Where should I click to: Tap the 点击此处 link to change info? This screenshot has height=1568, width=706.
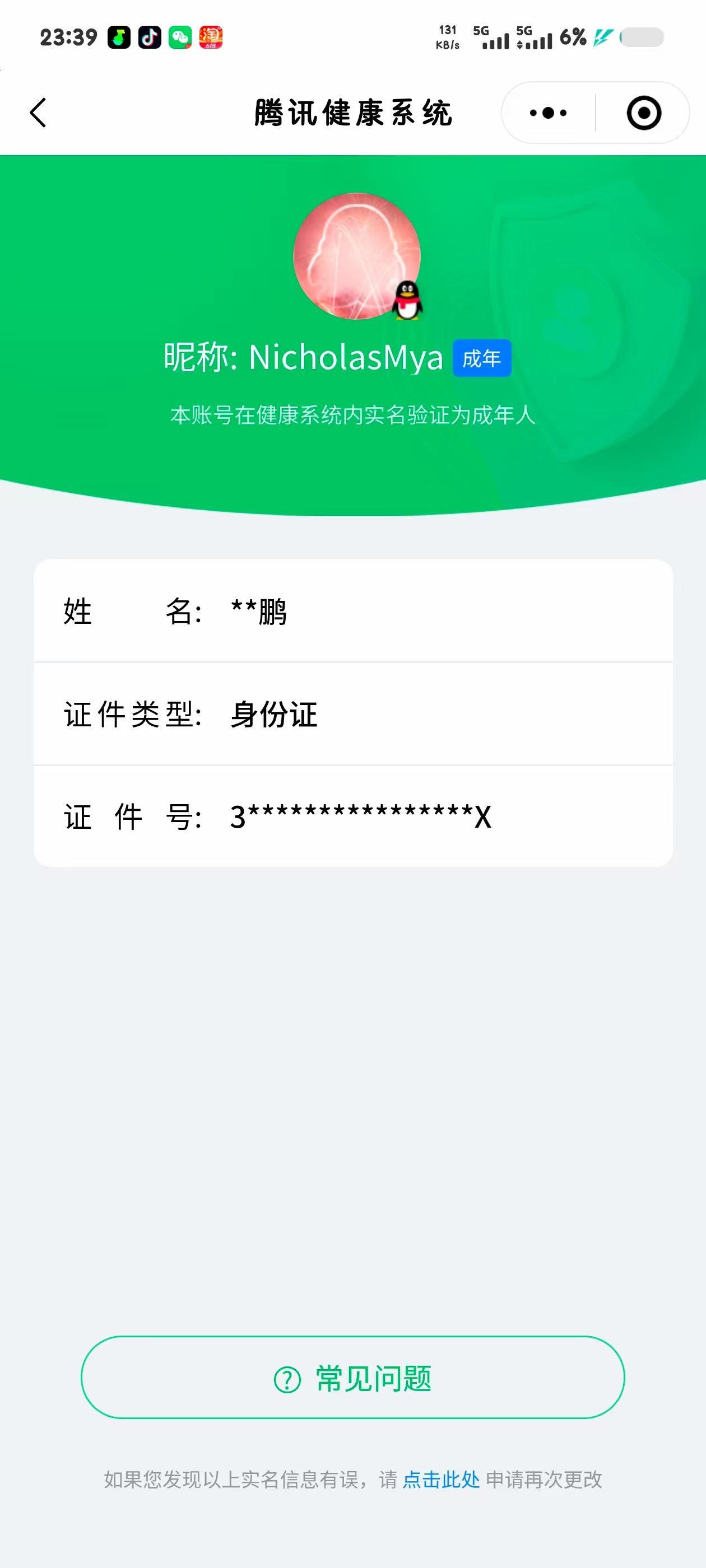click(441, 1479)
